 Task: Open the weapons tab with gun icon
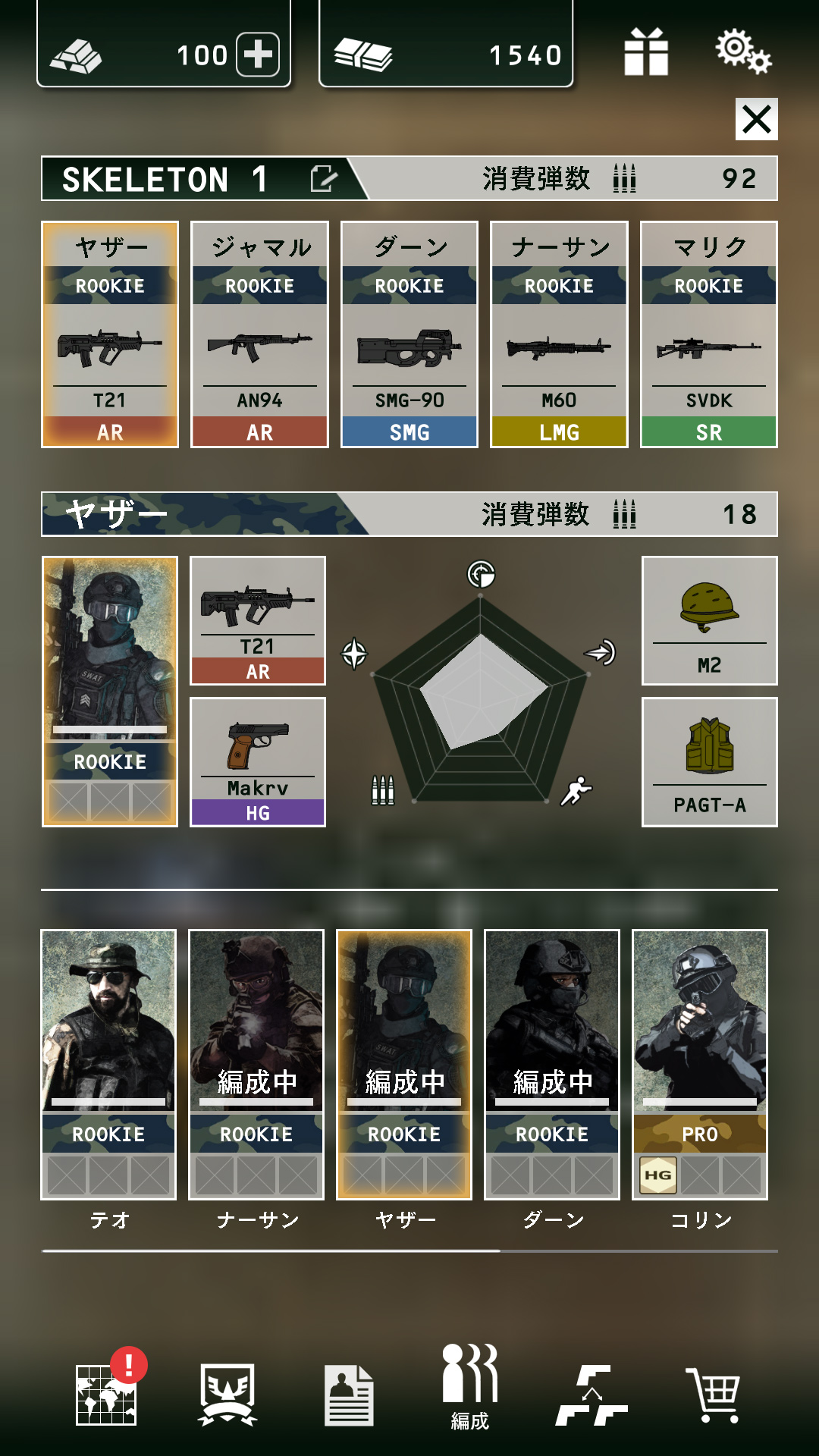[591, 1394]
